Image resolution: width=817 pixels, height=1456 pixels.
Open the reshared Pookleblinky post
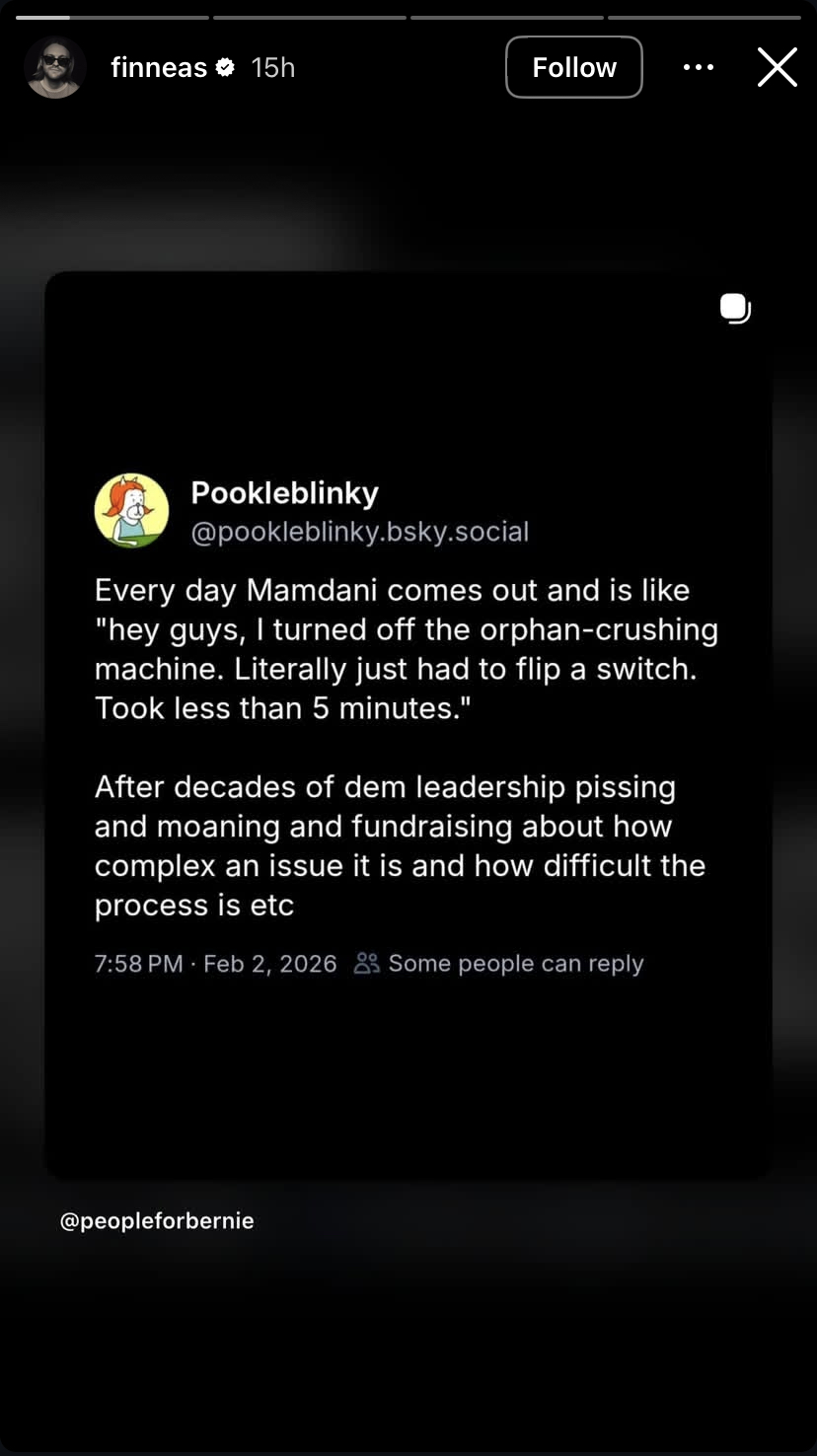click(408, 723)
